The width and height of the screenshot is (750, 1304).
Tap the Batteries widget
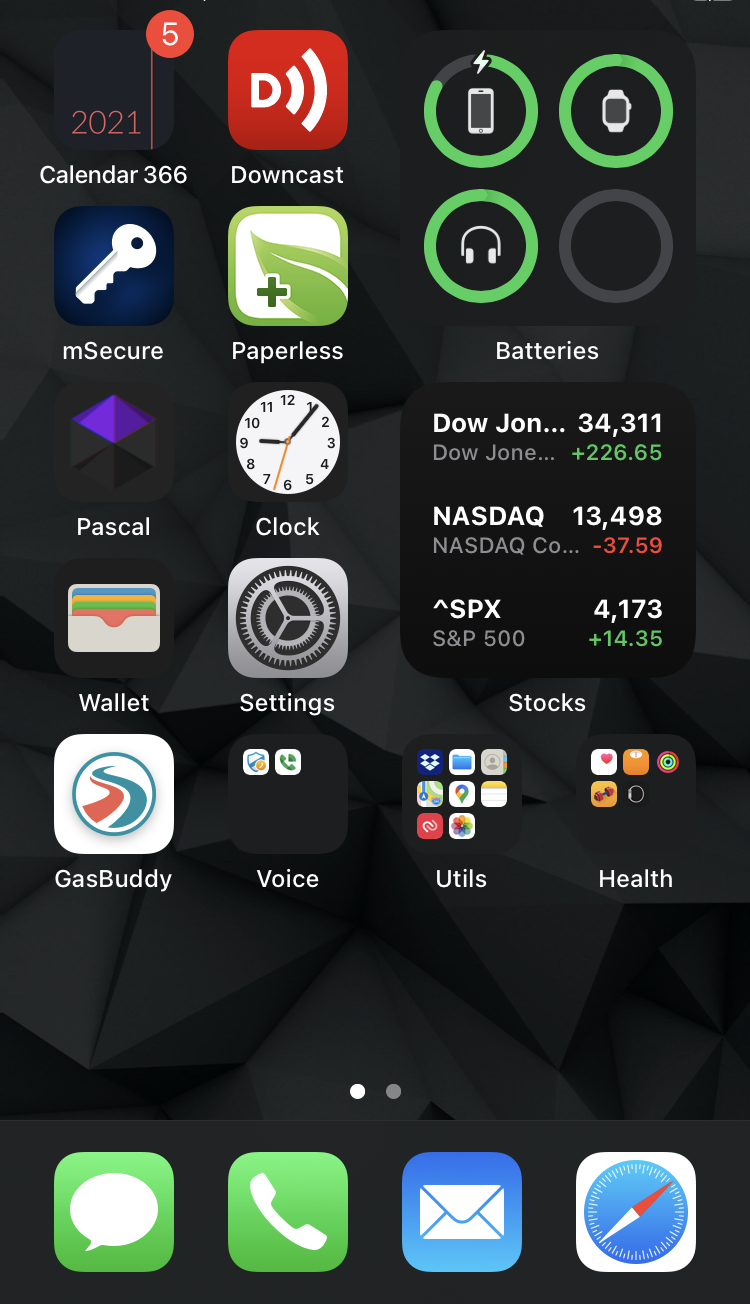click(548, 178)
